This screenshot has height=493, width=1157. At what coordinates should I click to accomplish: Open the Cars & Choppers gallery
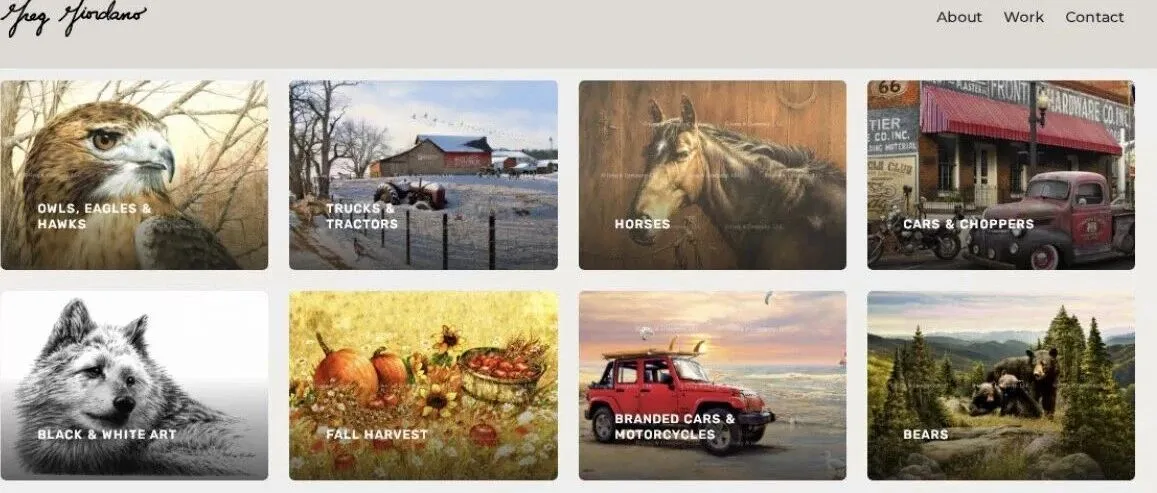pos(1000,175)
